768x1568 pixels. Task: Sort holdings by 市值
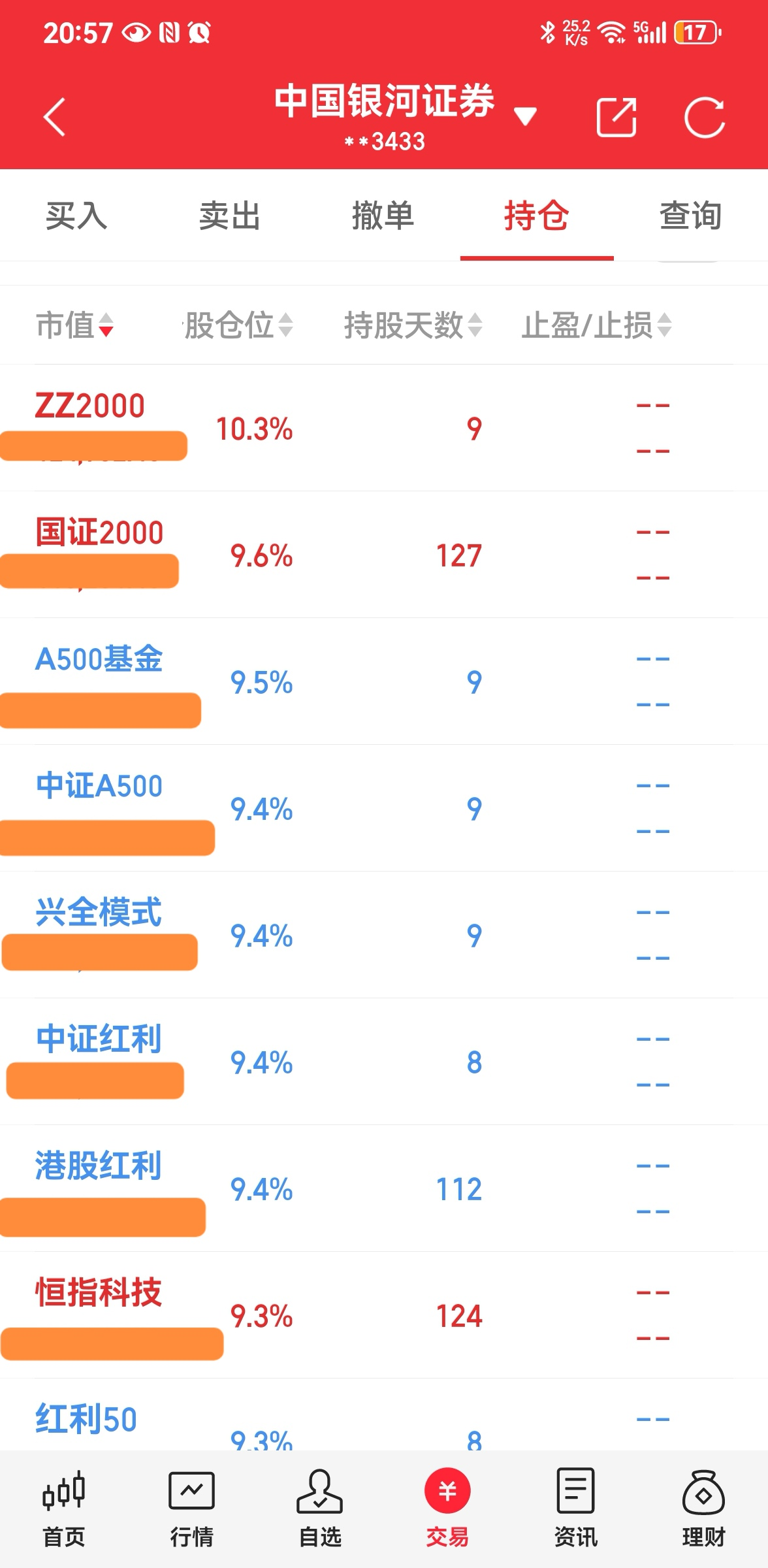coord(75,325)
